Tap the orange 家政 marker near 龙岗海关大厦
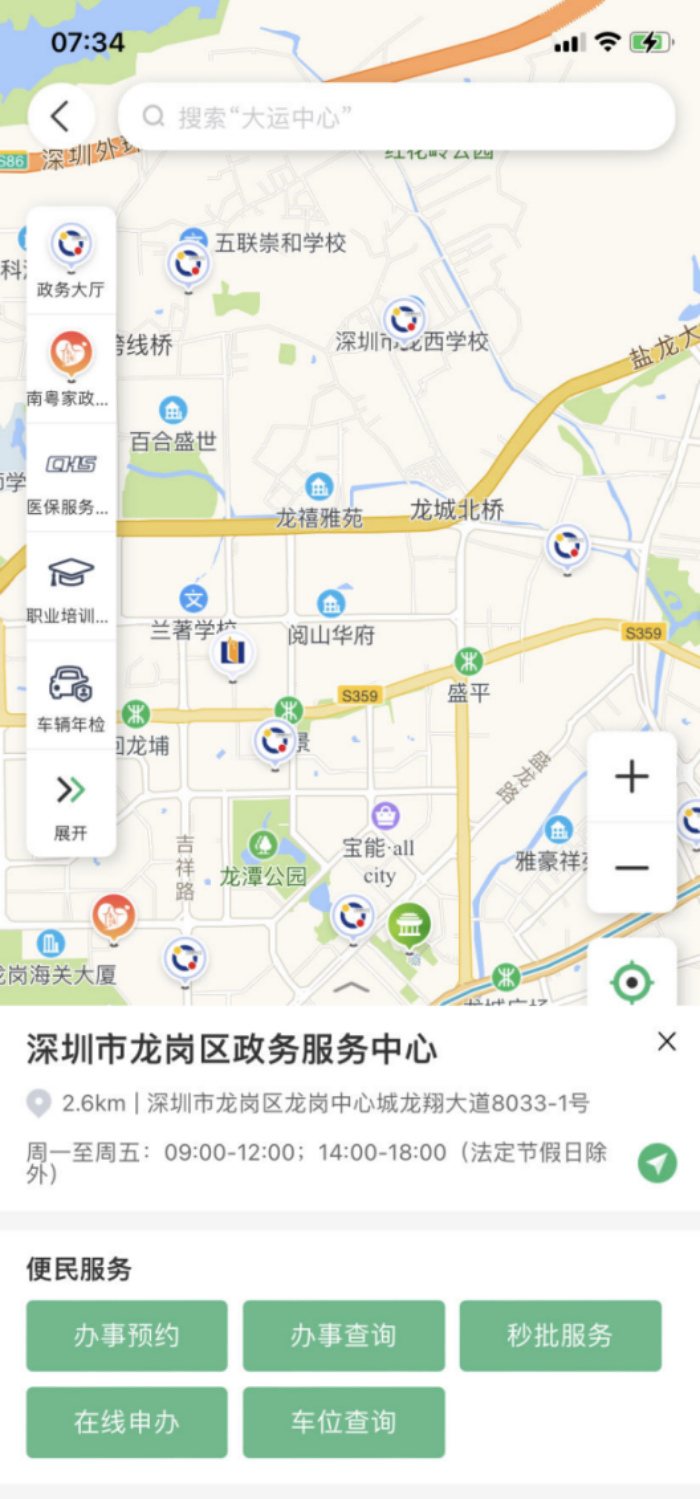 tap(113, 916)
